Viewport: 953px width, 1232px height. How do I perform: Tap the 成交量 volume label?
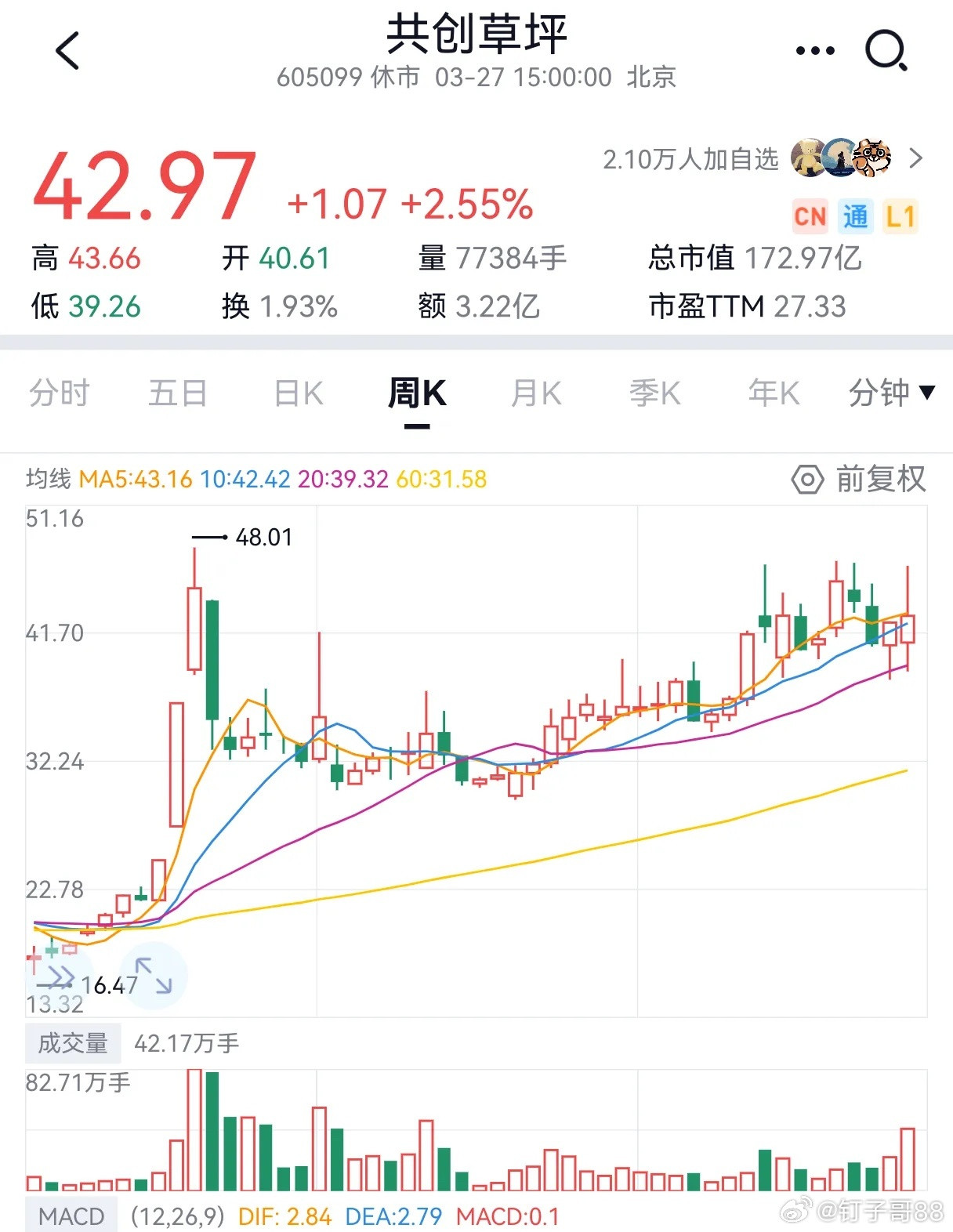73,1043
